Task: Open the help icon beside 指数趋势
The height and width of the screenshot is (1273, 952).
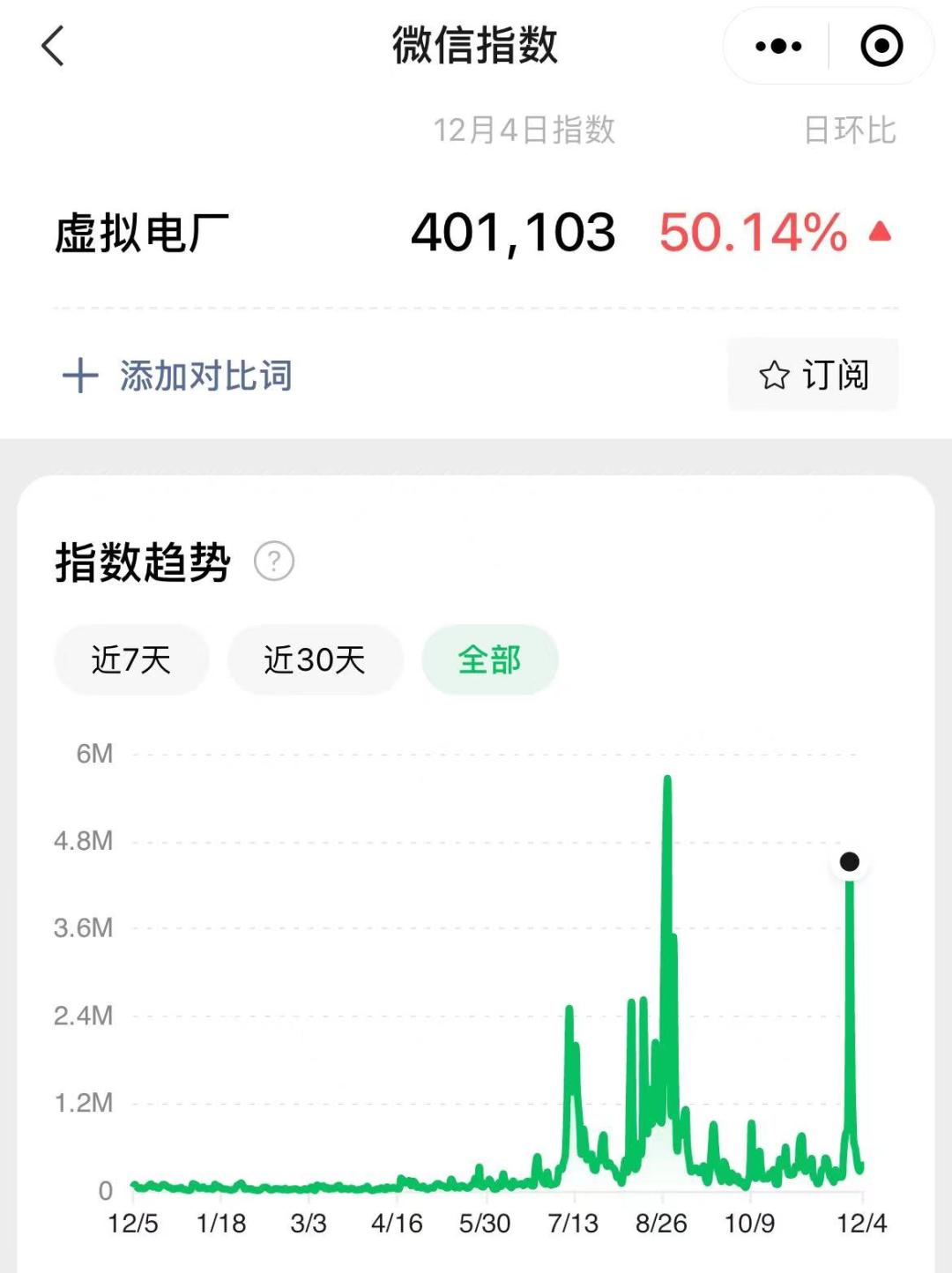Action: [274, 562]
